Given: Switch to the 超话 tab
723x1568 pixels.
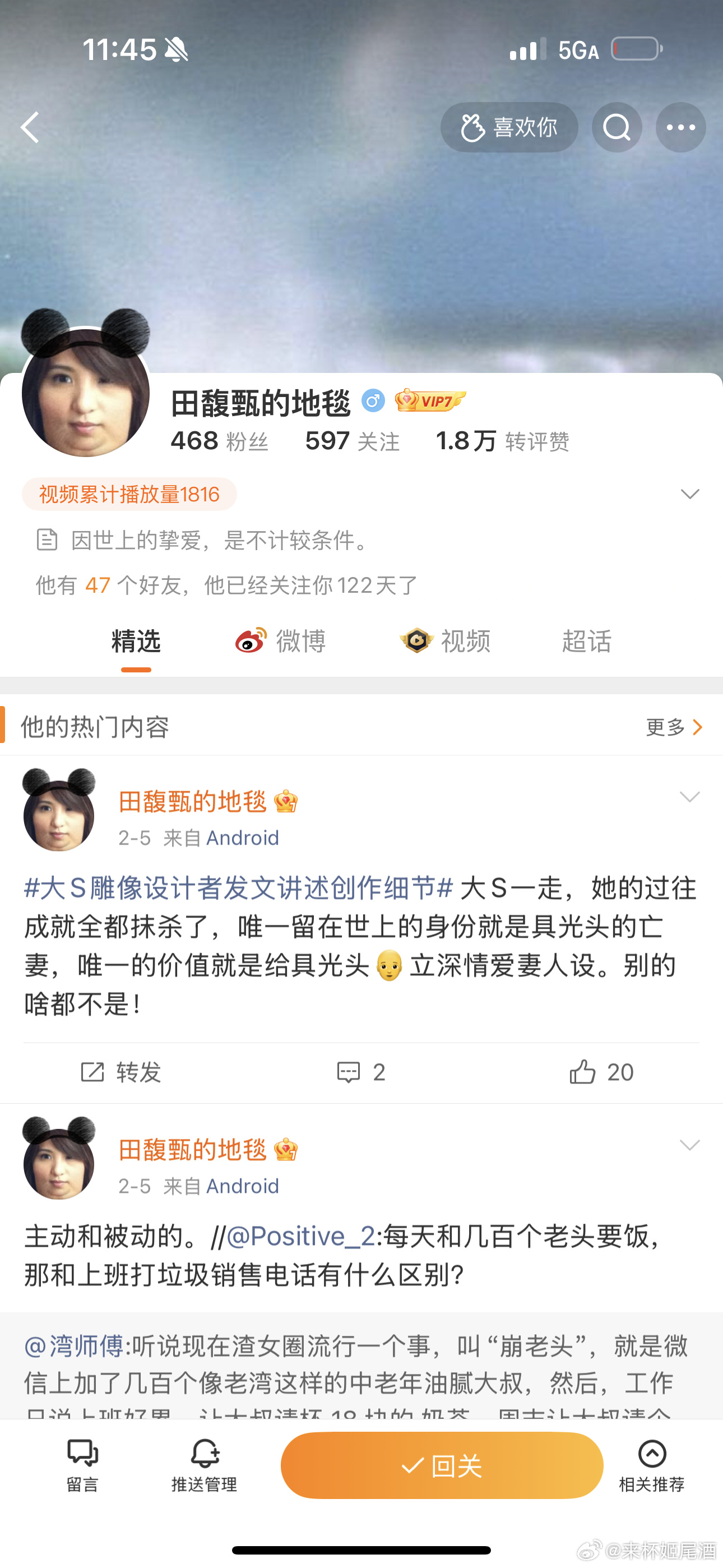Looking at the screenshot, I should click(586, 641).
